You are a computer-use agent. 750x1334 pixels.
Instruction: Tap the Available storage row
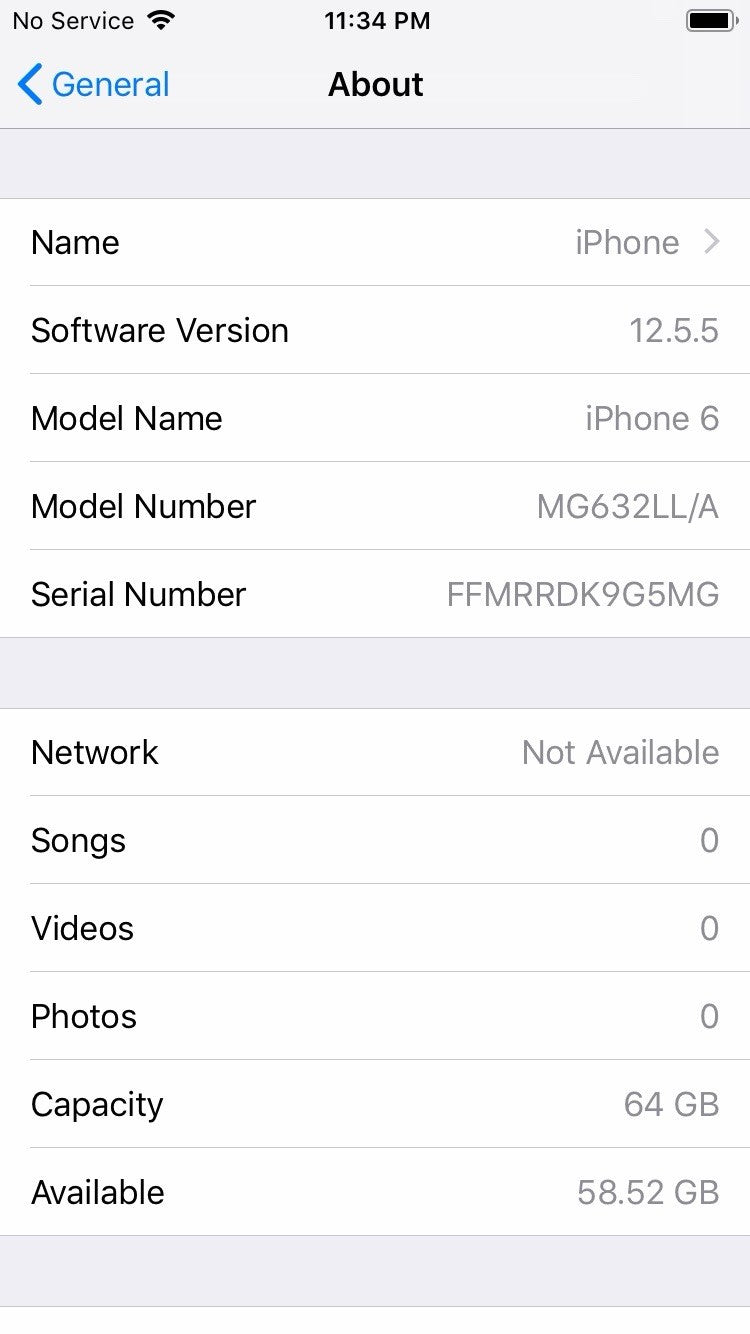click(x=375, y=1191)
